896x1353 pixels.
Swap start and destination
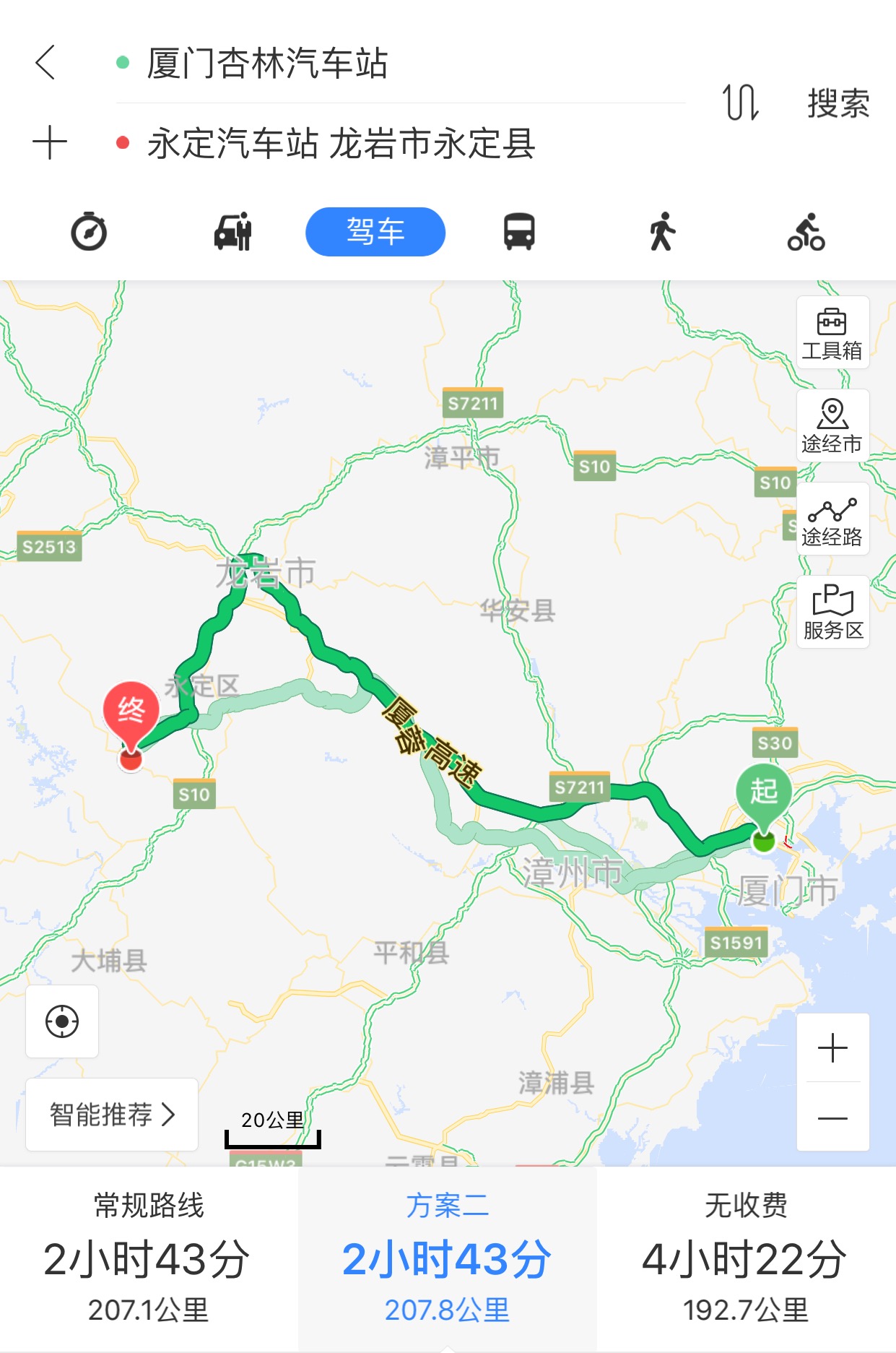[740, 102]
